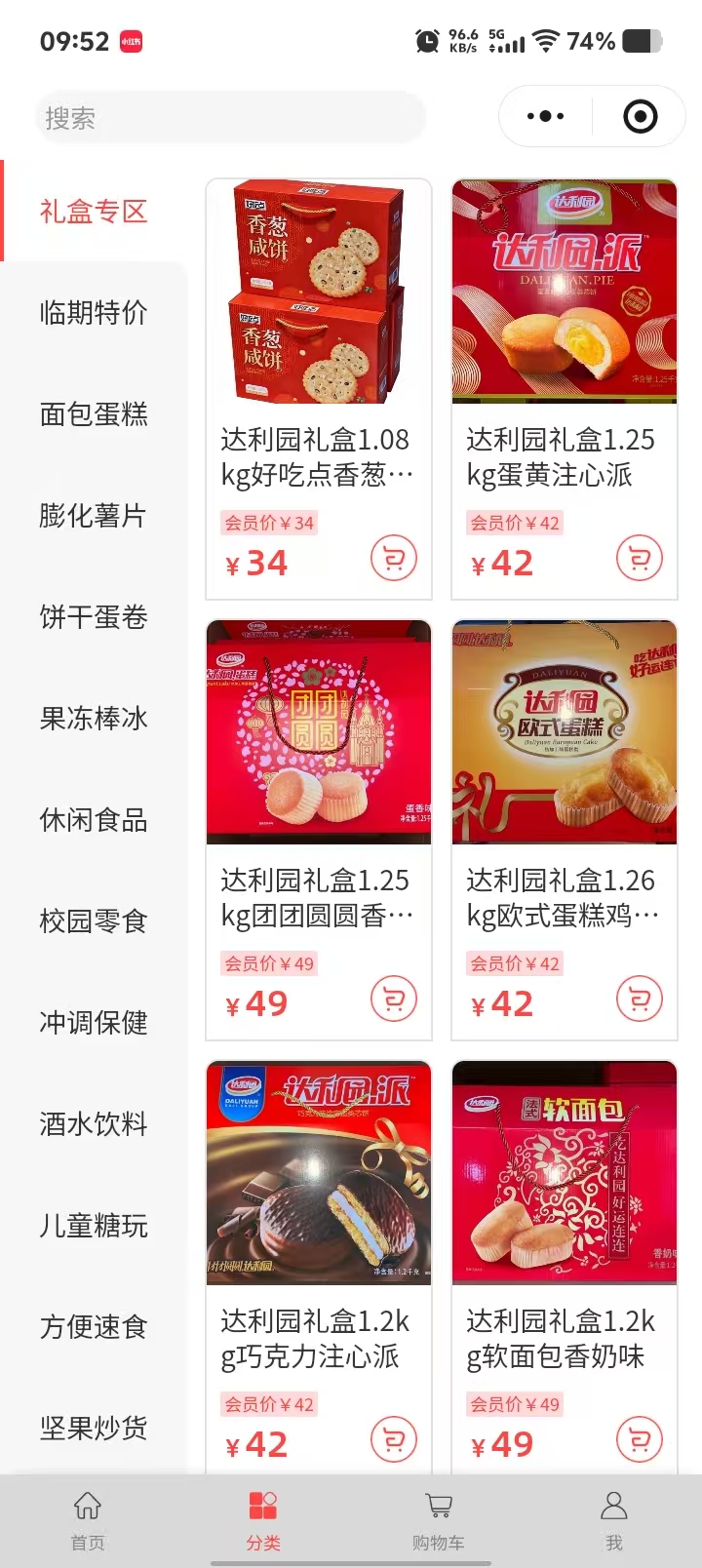This screenshot has height=1568, width=702.
Task: Switch to the 我 profile tab
Action: (x=614, y=1519)
